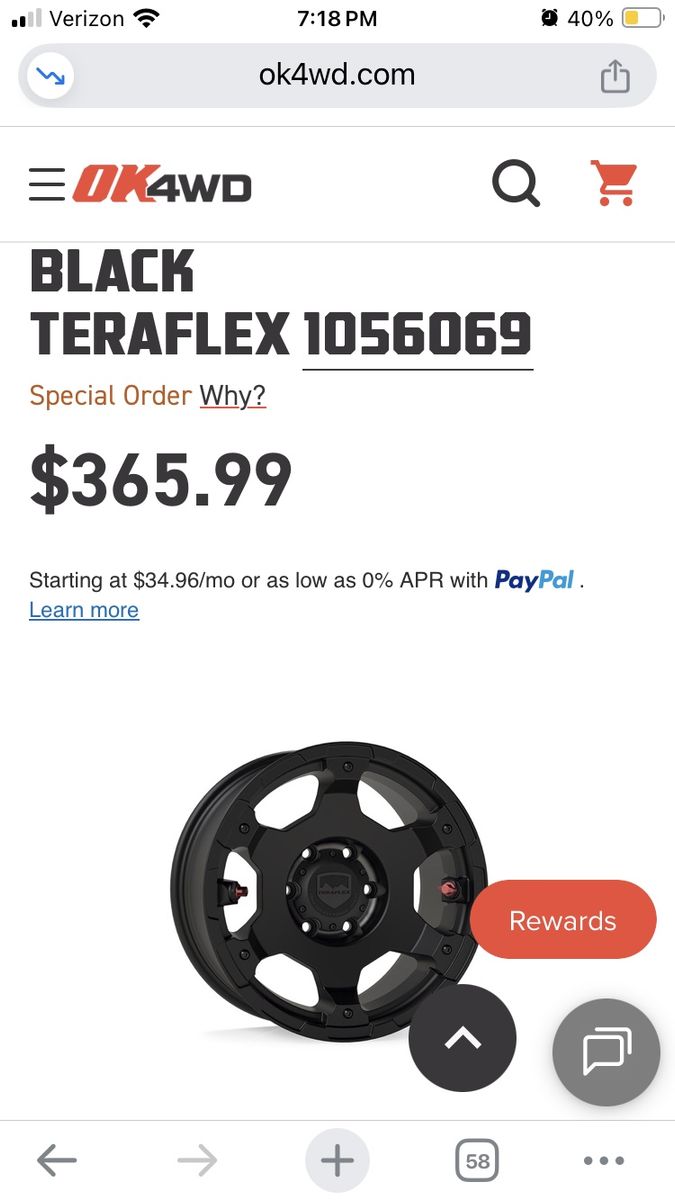This screenshot has height=1200, width=675.
Task: Open the site search
Action: pyautogui.click(x=516, y=184)
